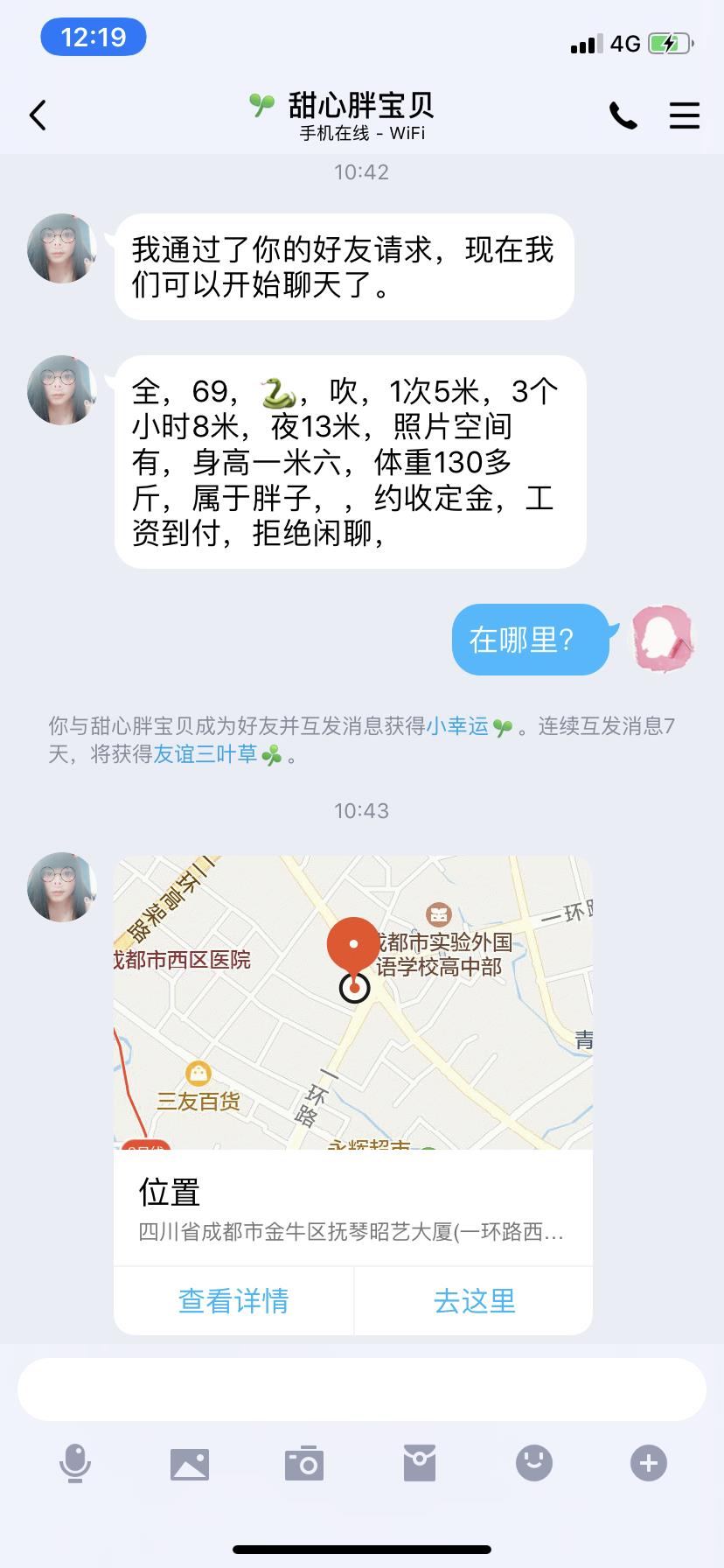Tap 查看详情 on the location card
The image size is (724, 1568).
tap(233, 1301)
